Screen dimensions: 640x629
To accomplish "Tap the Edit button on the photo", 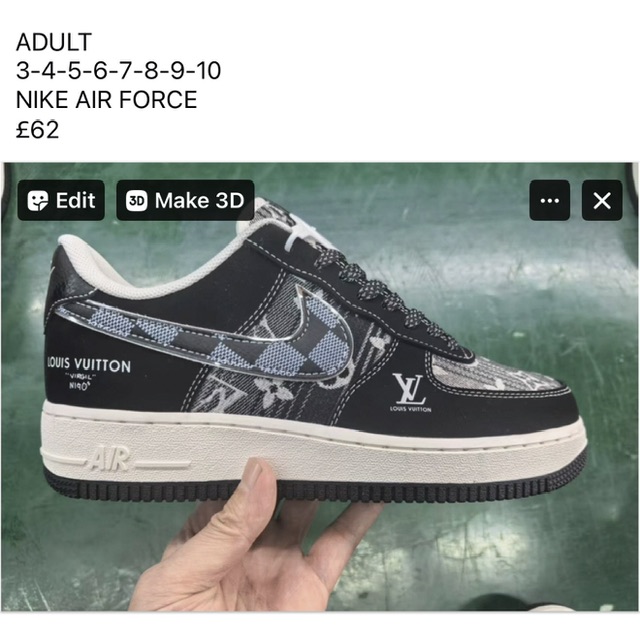I will point(61,200).
